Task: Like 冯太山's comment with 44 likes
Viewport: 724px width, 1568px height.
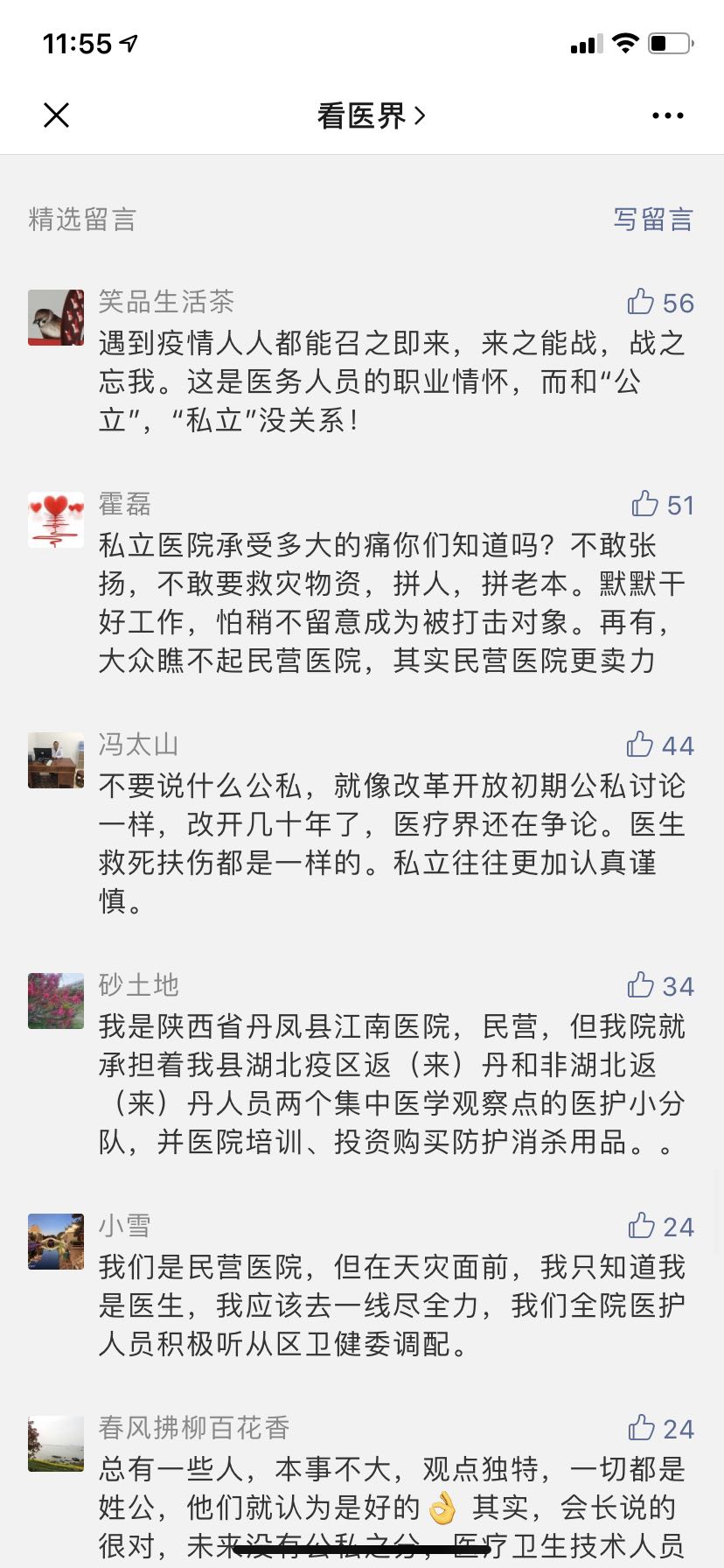Action: pyautogui.click(x=641, y=745)
